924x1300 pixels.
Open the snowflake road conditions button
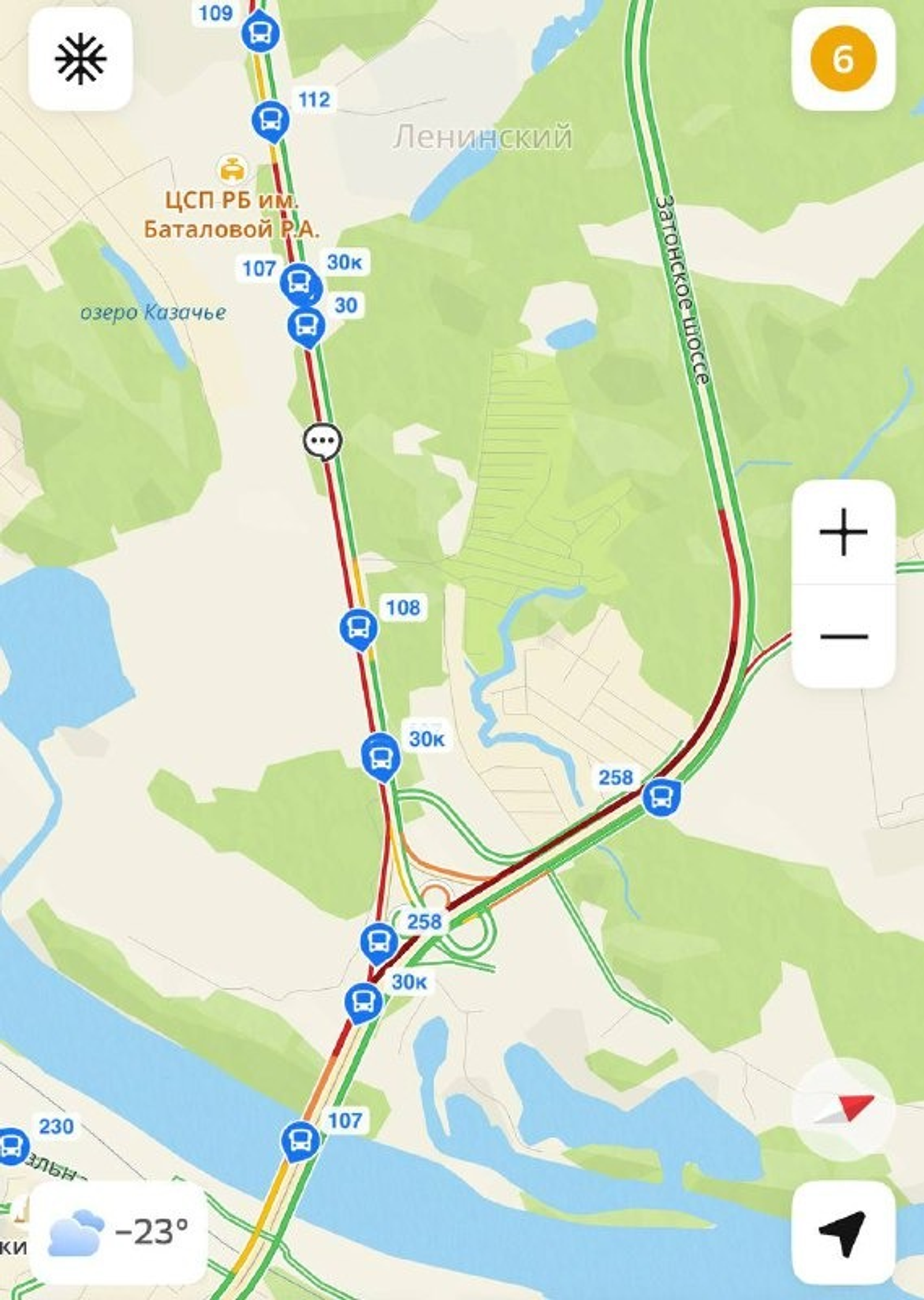coord(81,59)
